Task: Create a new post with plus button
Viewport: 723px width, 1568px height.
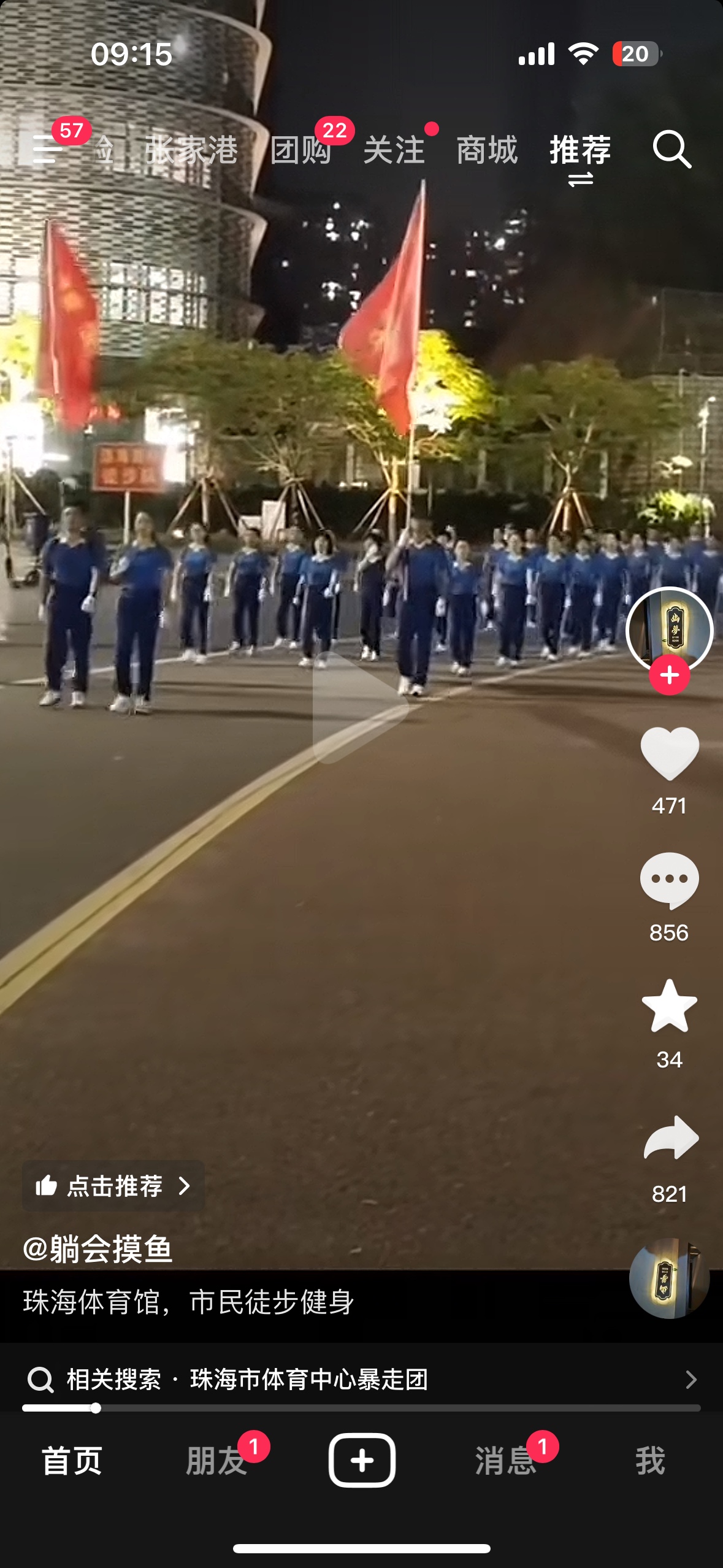Action: [x=362, y=1460]
